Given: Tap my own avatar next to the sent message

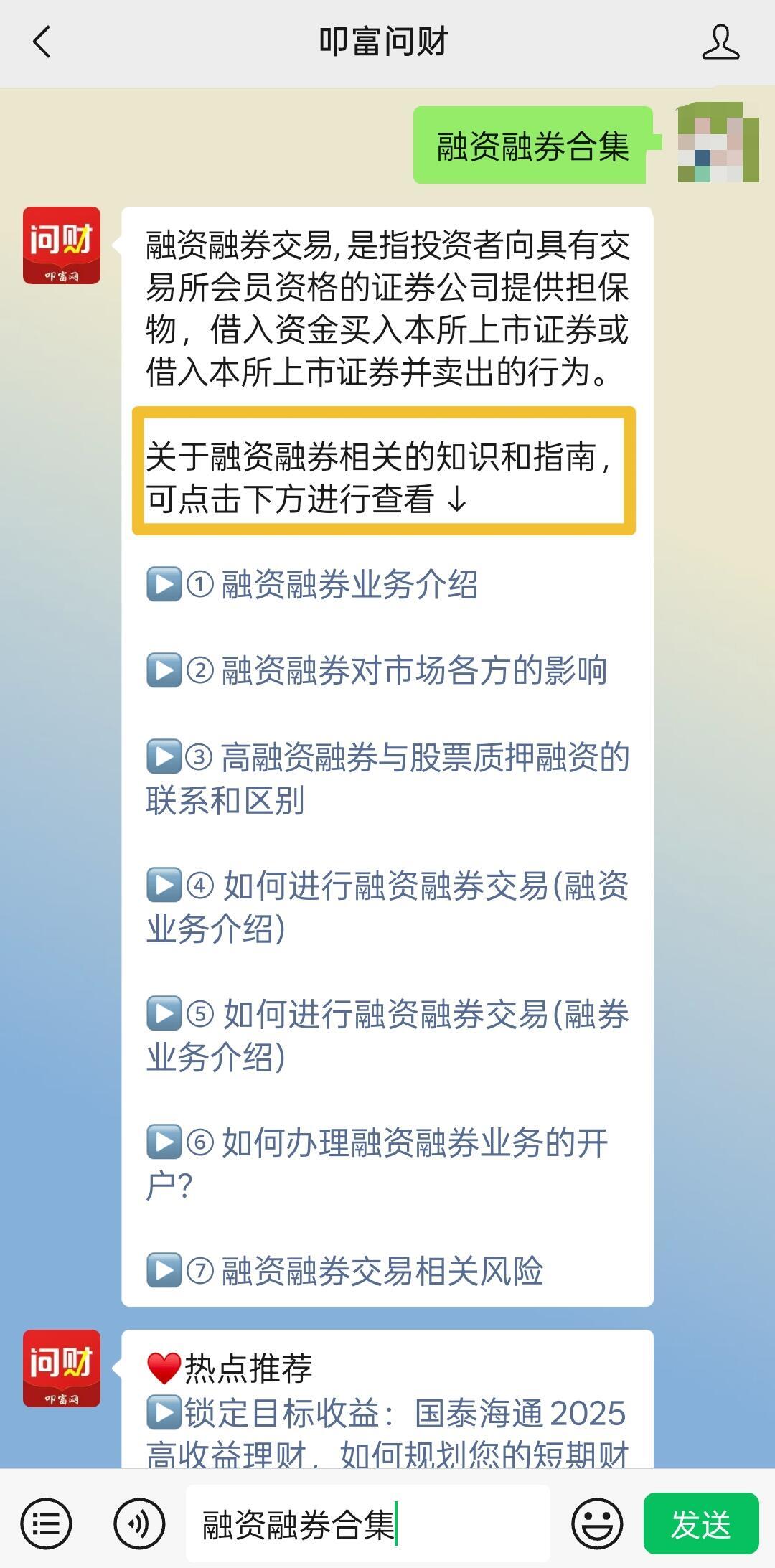Looking at the screenshot, I should tap(718, 142).
